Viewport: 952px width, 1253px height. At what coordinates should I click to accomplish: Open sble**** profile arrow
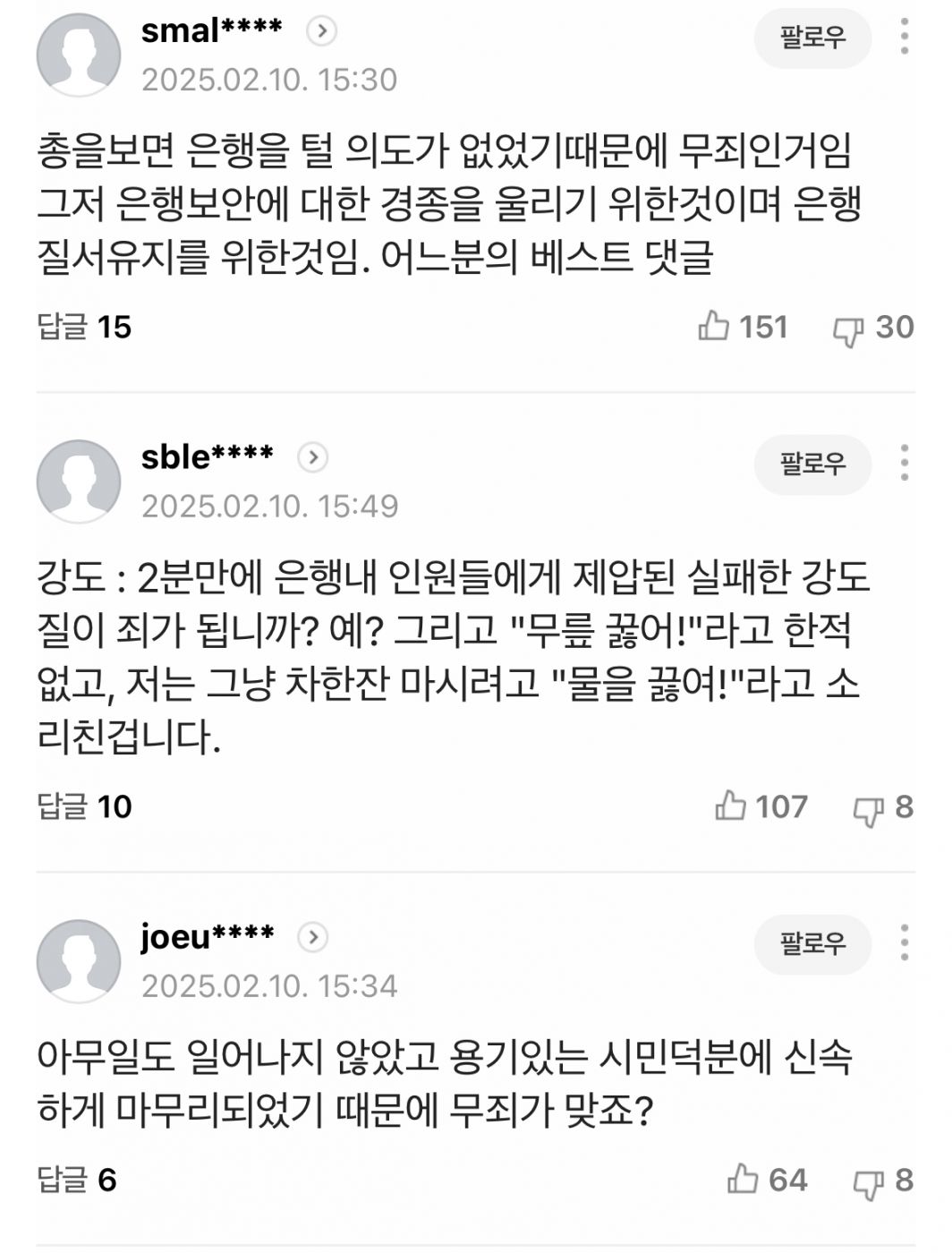(312, 458)
